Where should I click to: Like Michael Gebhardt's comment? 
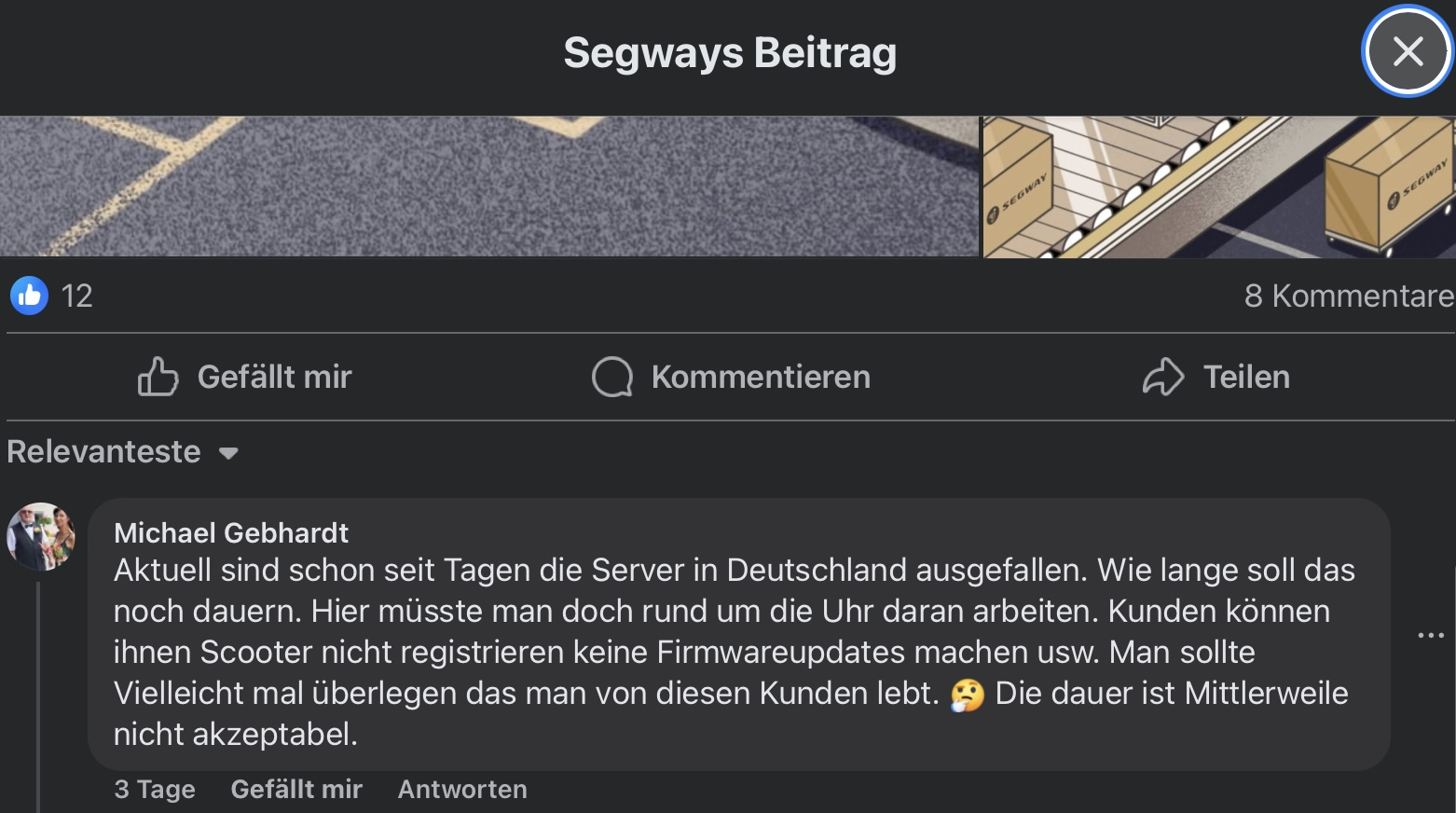295,789
